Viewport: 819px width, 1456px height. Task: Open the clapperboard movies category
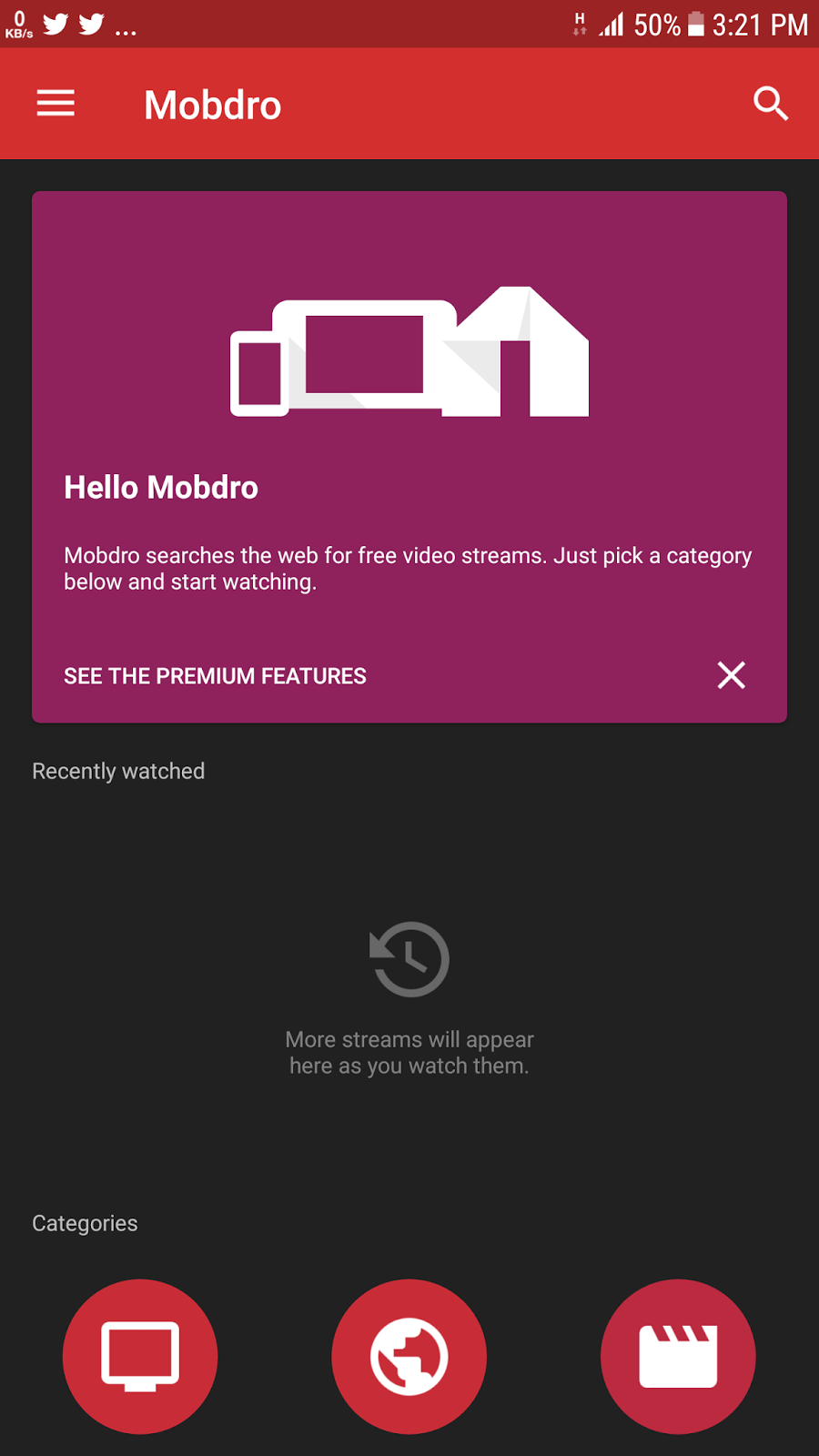pyautogui.click(x=678, y=1356)
